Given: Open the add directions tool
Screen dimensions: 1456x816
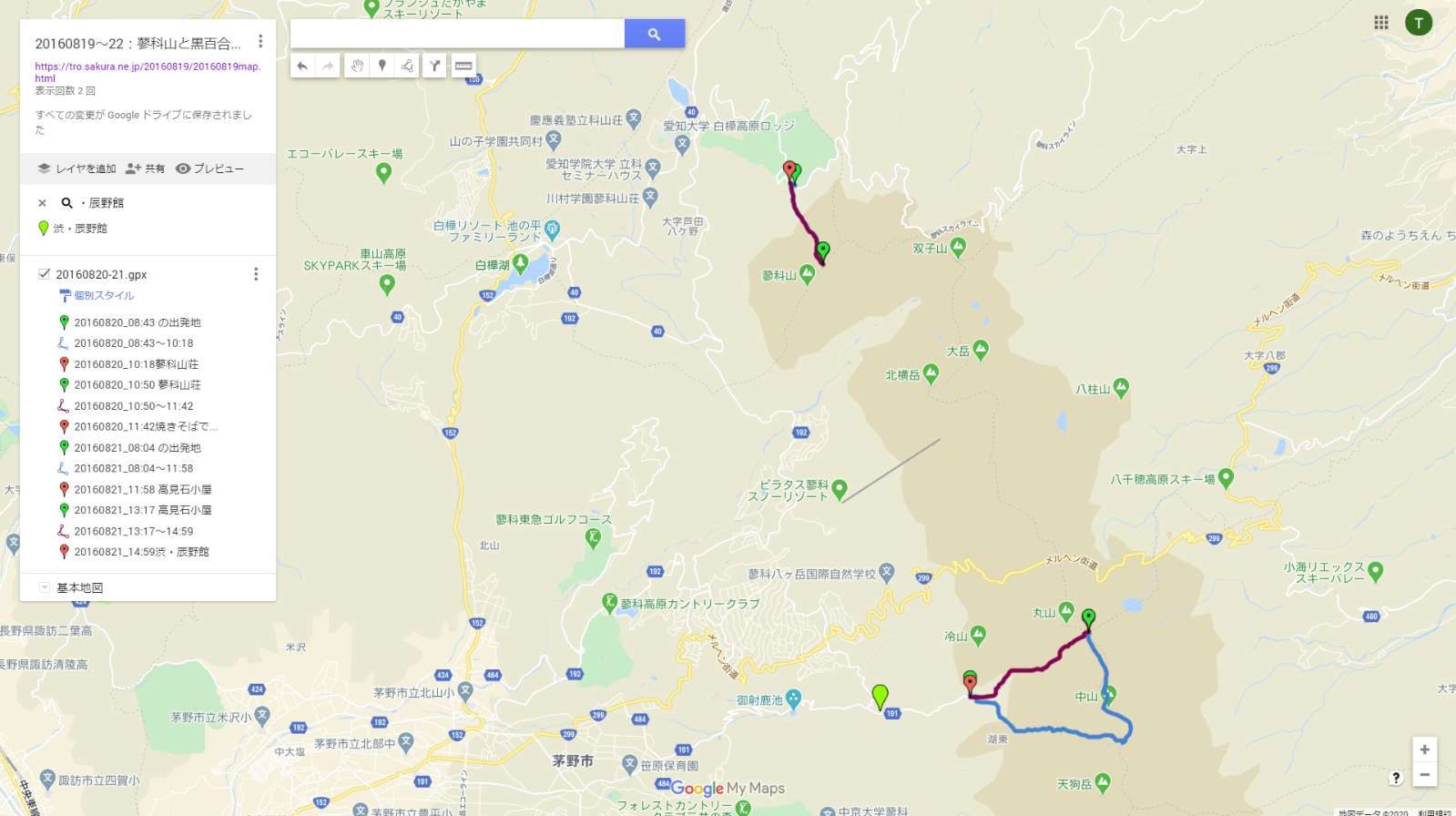Looking at the screenshot, I should click(x=435, y=66).
